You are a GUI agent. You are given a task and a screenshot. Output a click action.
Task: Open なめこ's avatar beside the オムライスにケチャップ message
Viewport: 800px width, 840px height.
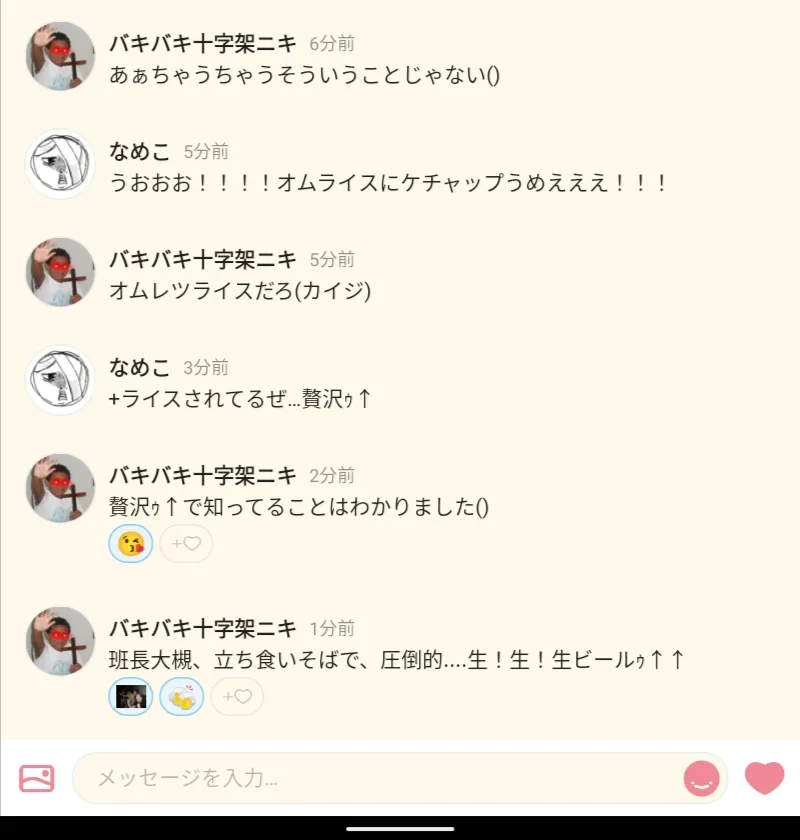60,164
